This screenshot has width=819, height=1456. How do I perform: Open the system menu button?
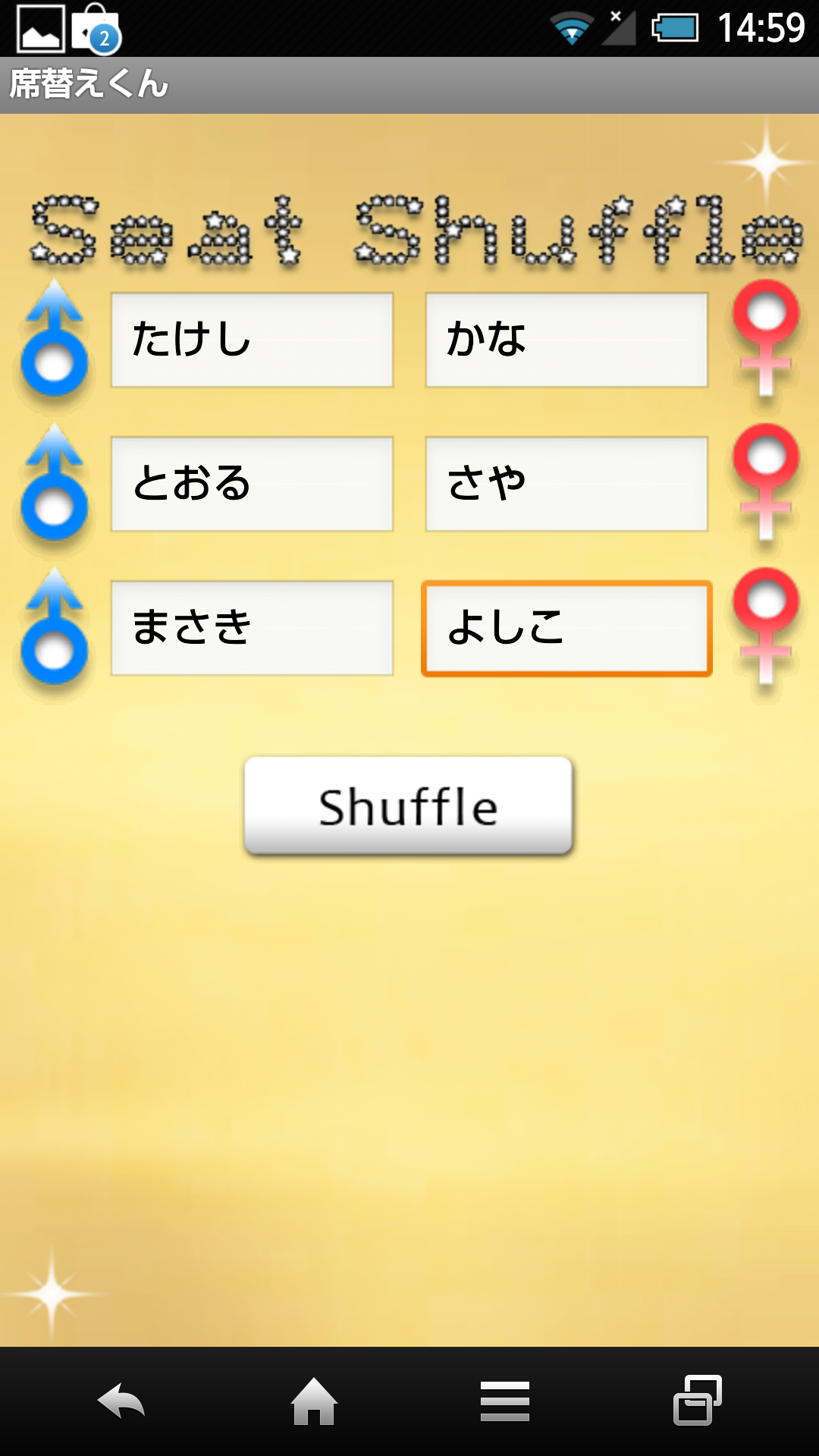(x=504, y=1401)
